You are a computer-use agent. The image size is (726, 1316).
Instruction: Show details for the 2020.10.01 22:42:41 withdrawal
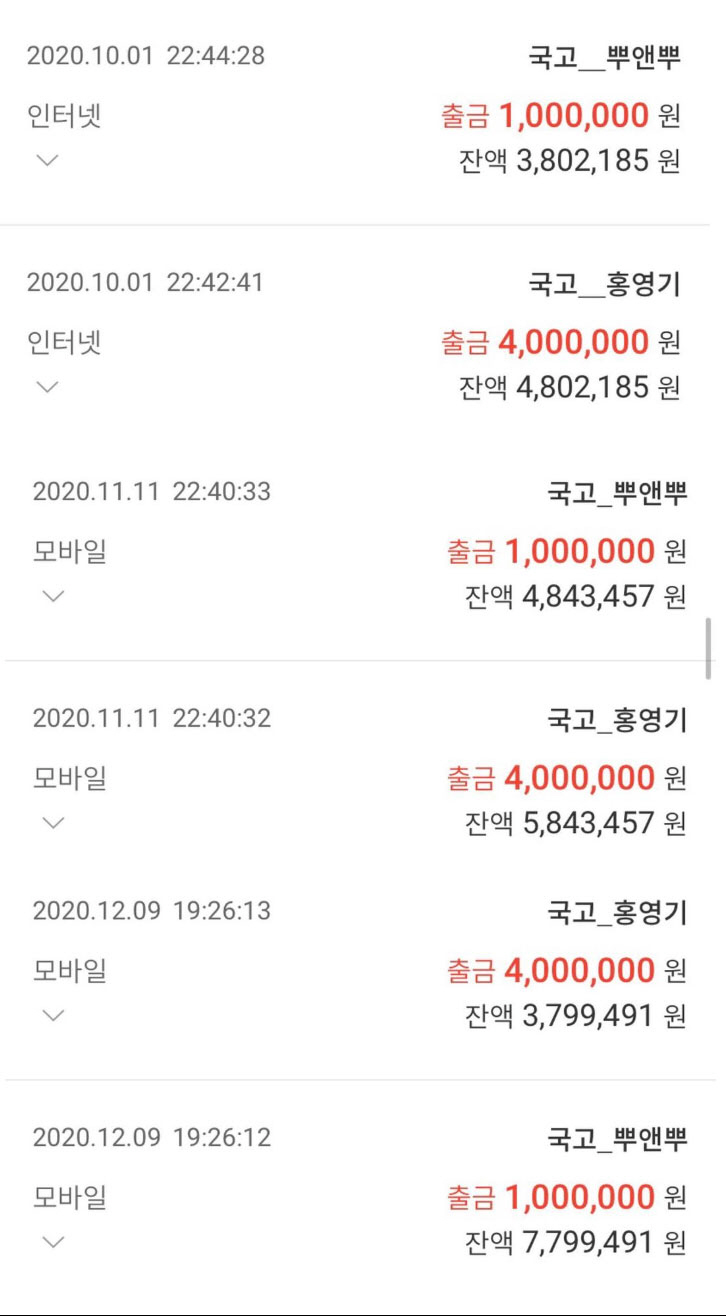(47, 387)
